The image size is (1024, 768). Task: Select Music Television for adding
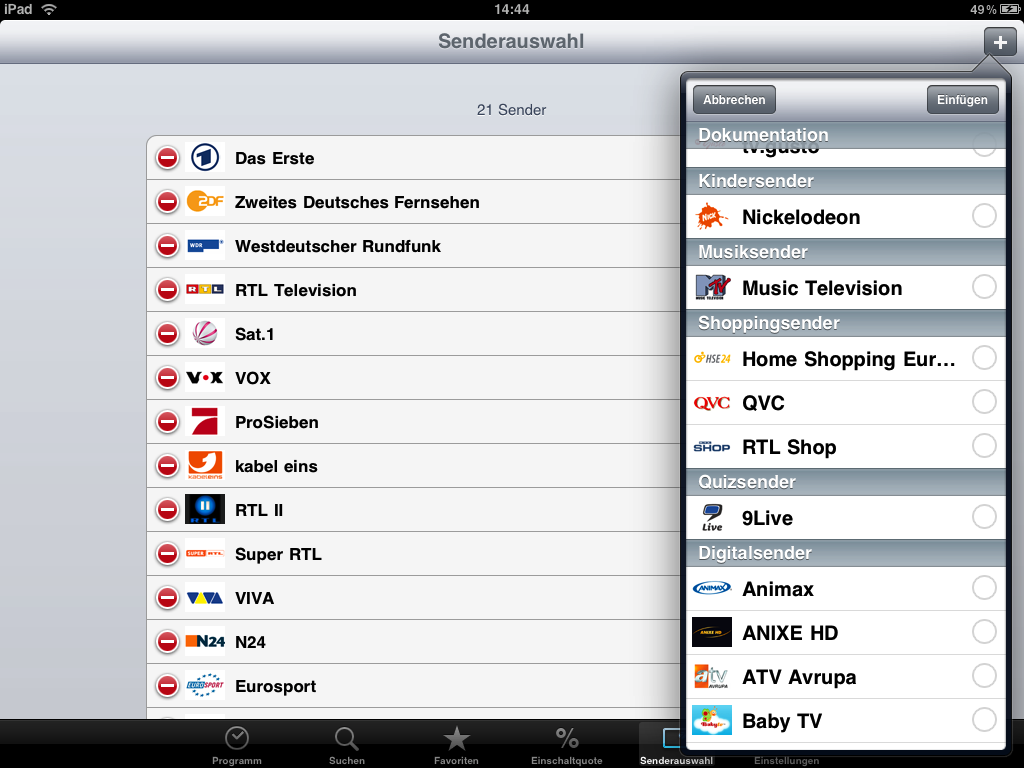coord(984,287)
